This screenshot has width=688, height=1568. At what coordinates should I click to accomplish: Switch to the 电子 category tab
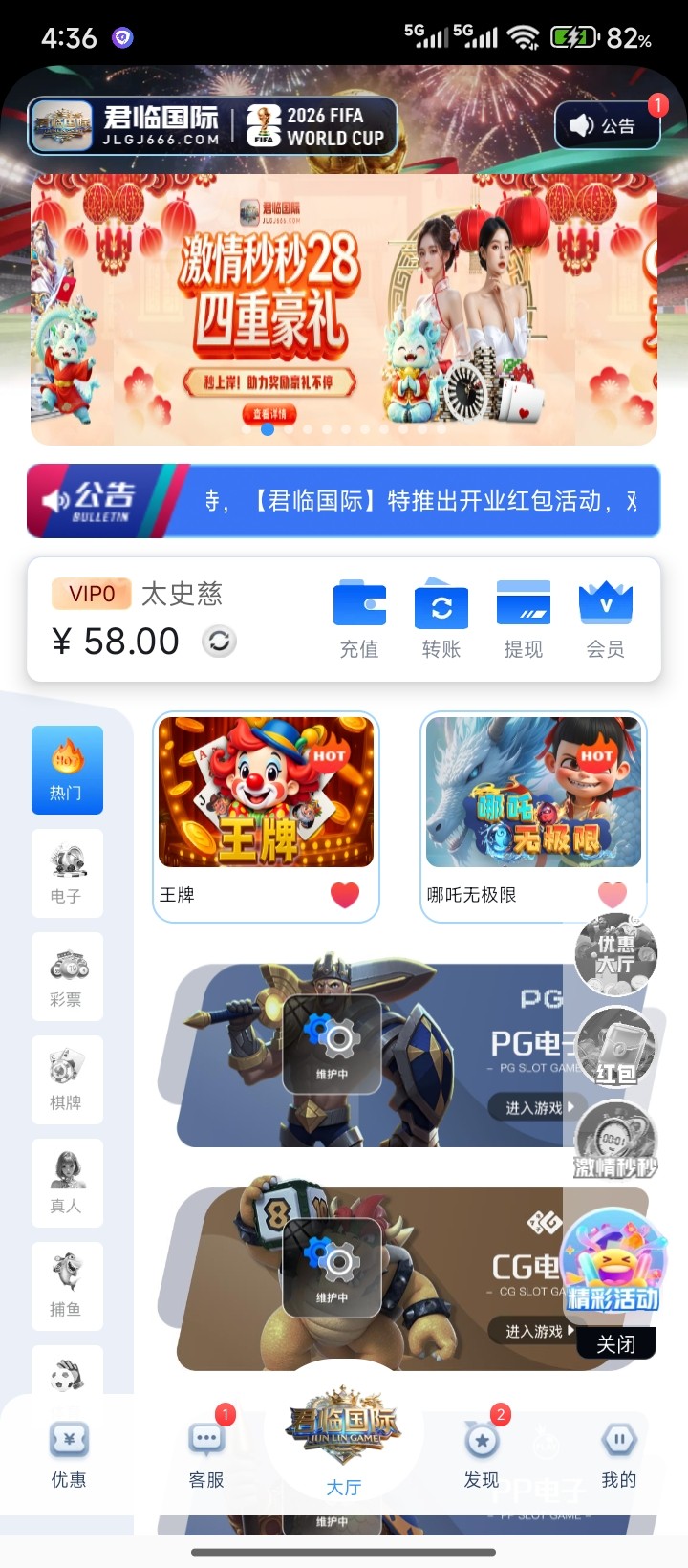point(66,873)
